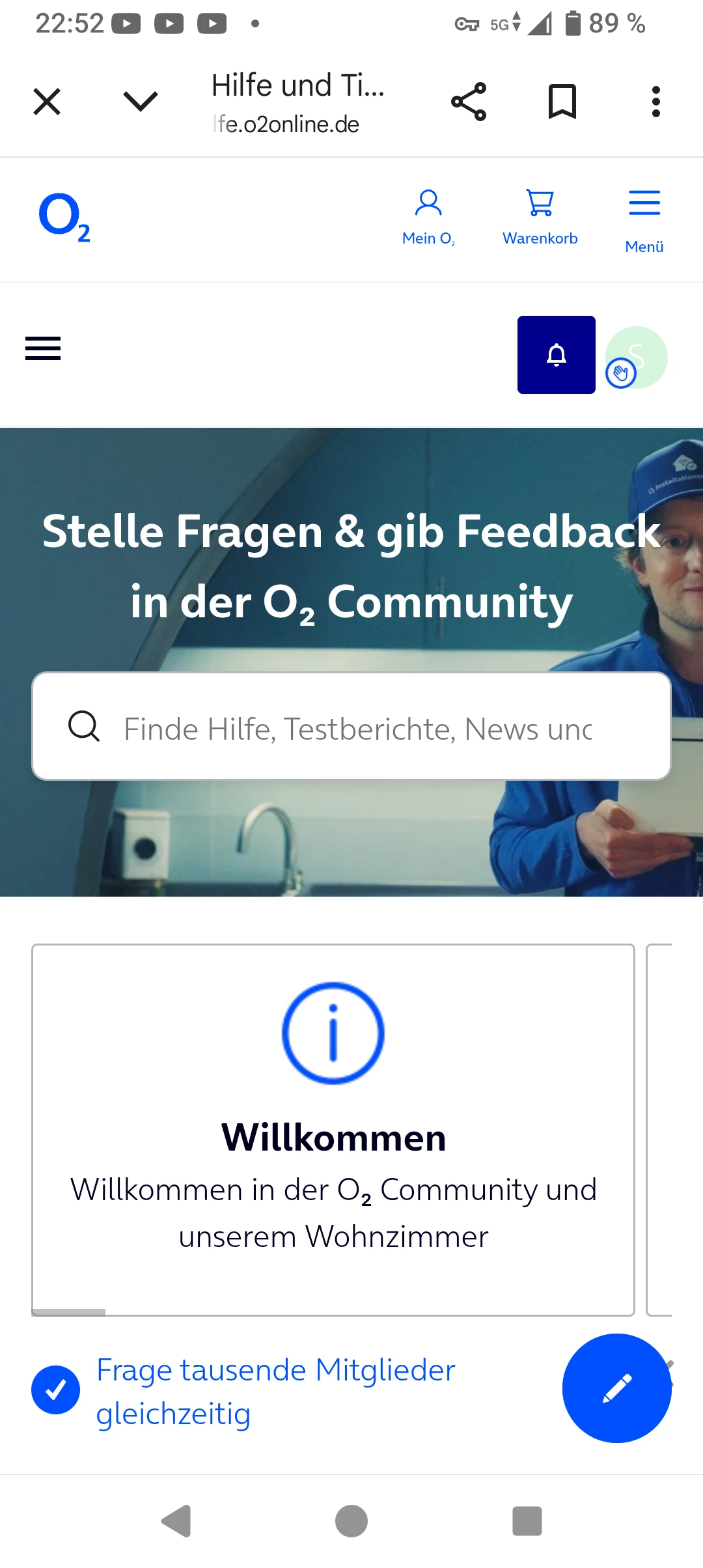Viewport: 703px width, 1568px height.
Task: Bookmark this page
Action: (562, 102)
